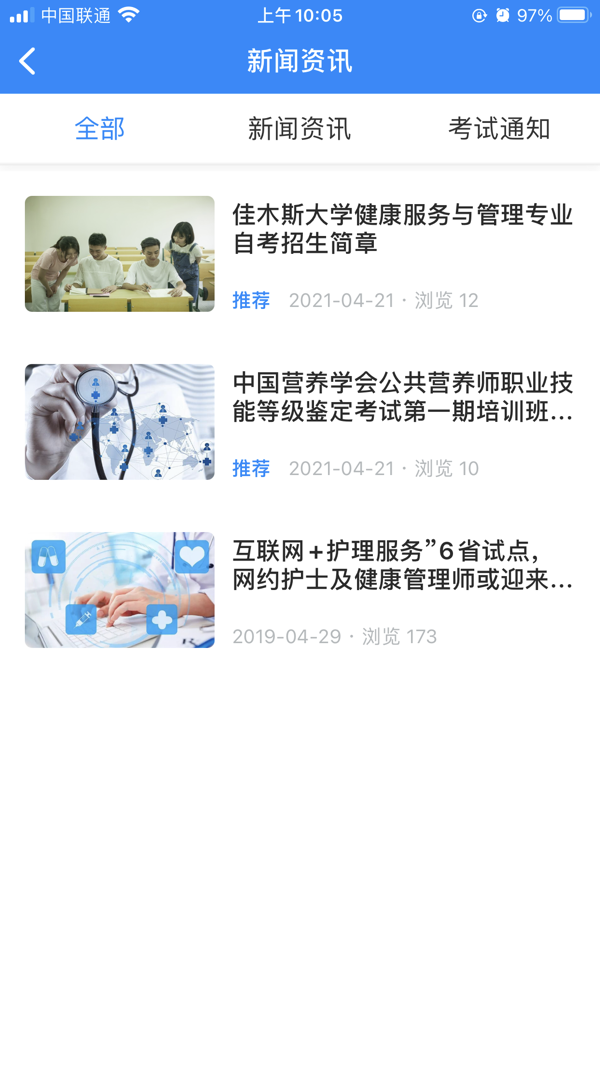Image resolution: width=600 pixels, height=1067 pixels.
Task: Open the 中国营养学会公共营养师 article
Action: [402, 398]
